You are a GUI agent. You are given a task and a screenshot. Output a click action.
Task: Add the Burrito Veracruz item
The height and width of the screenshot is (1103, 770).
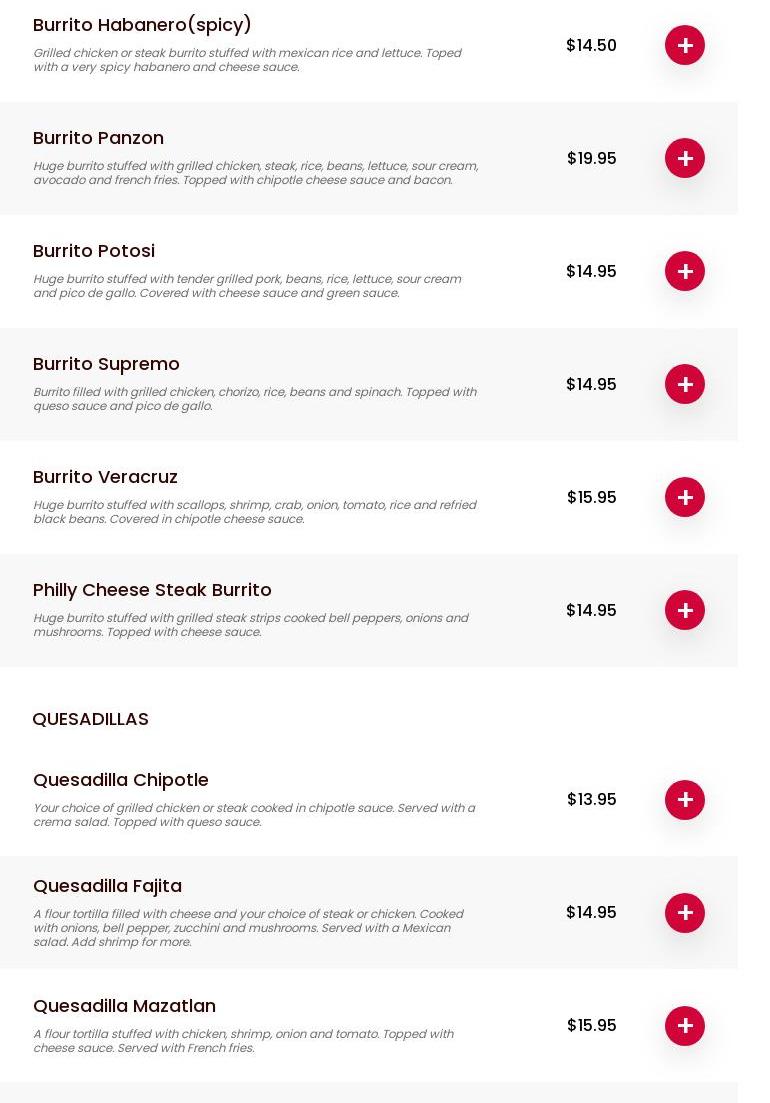685,497
